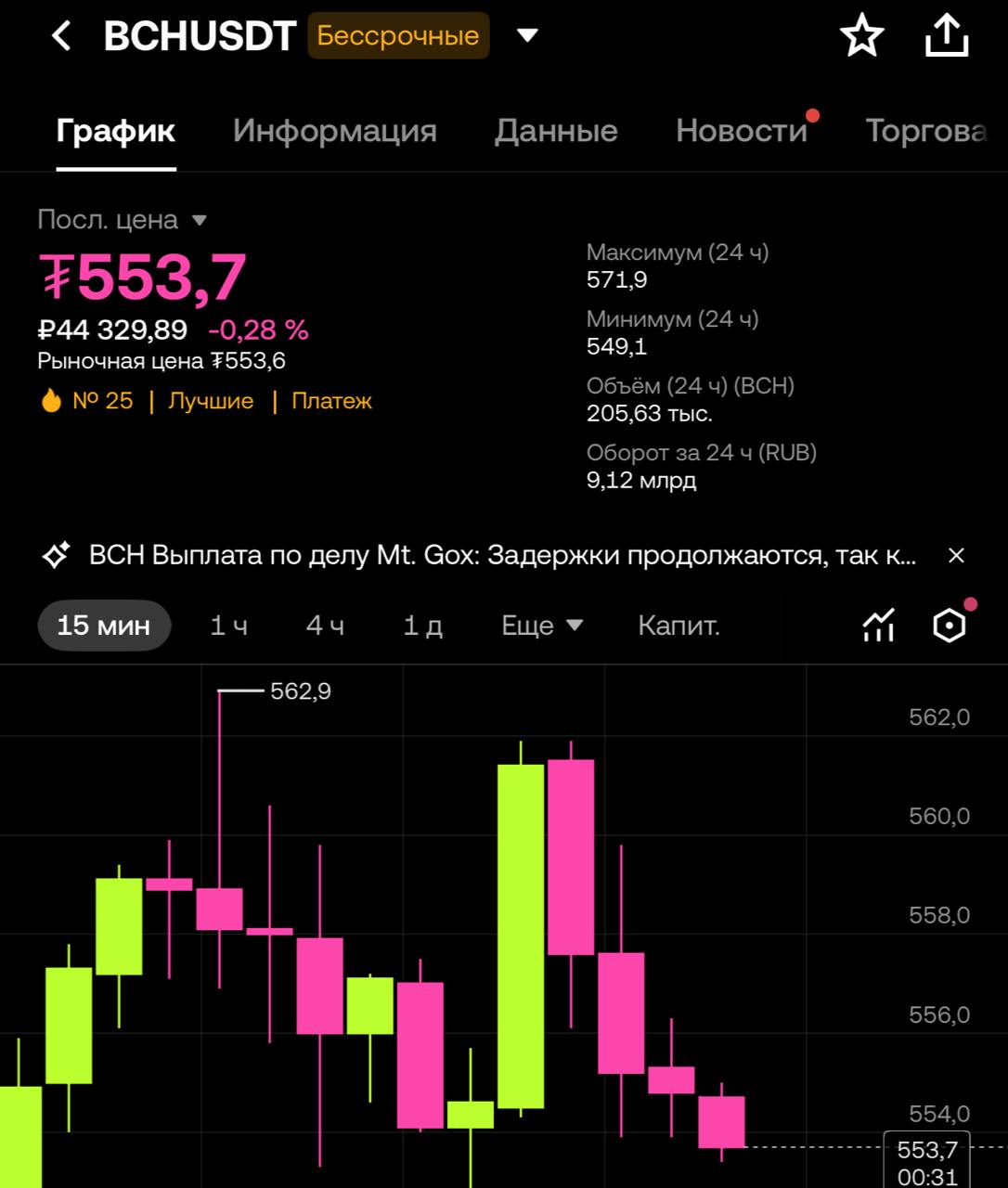Image resolution: width=1008 pixels, height=1188 pixels.
Task: Open the BCHUSDT pair selector dropdown
Action: [x=527, y=37]
